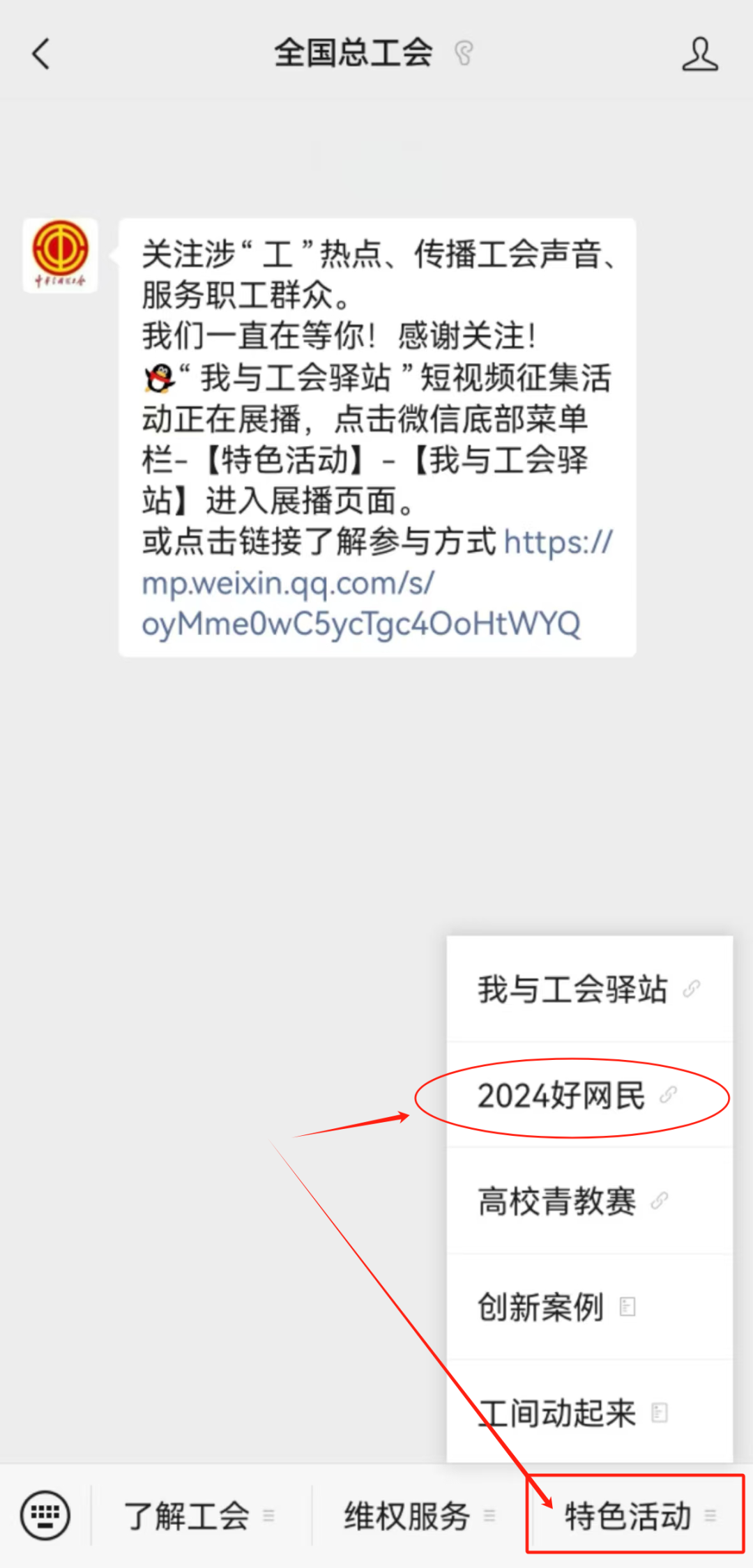Go back using the top-left arrow
753x1568 pixels.
click(41, 54)
